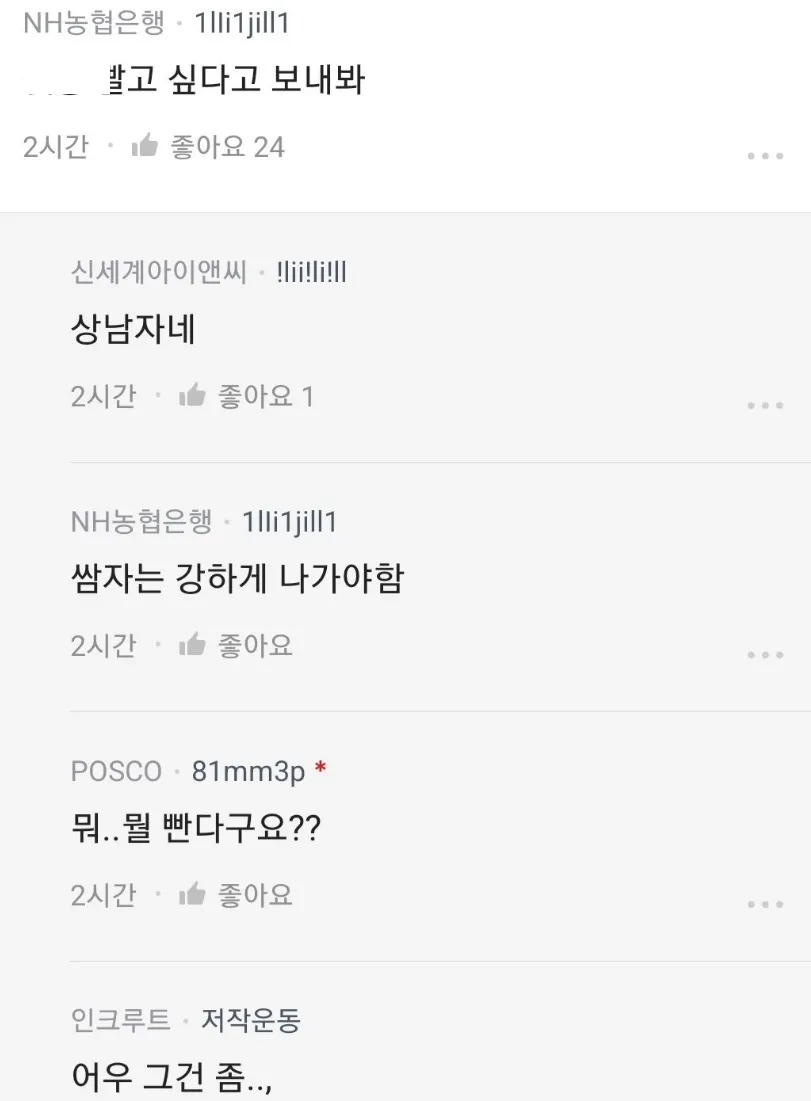Like the 상남자네 reply
This screenshot has height=1101, width=811.
click(x=193, y=397)
